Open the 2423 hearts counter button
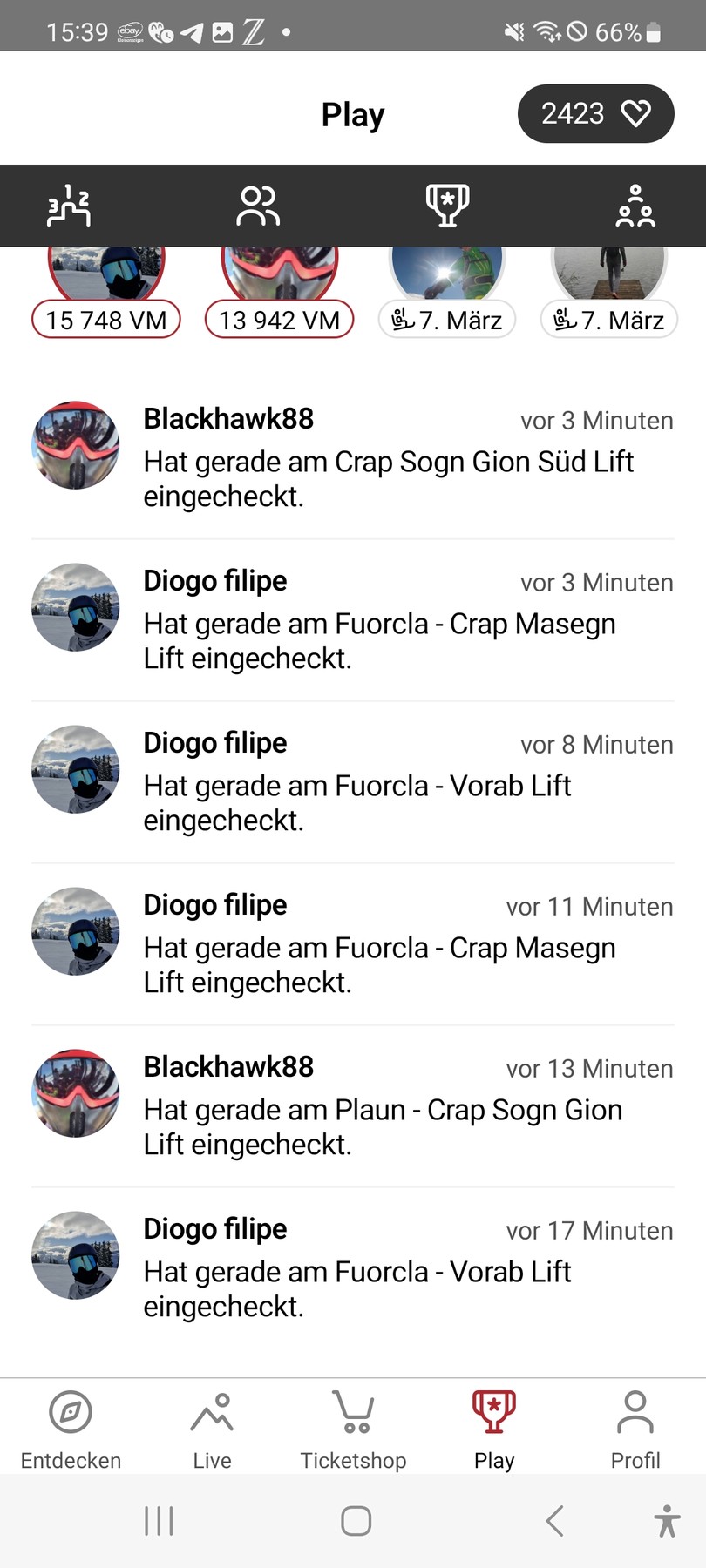The width and height of the screenshot is (706, 1568). click(595, 114)
